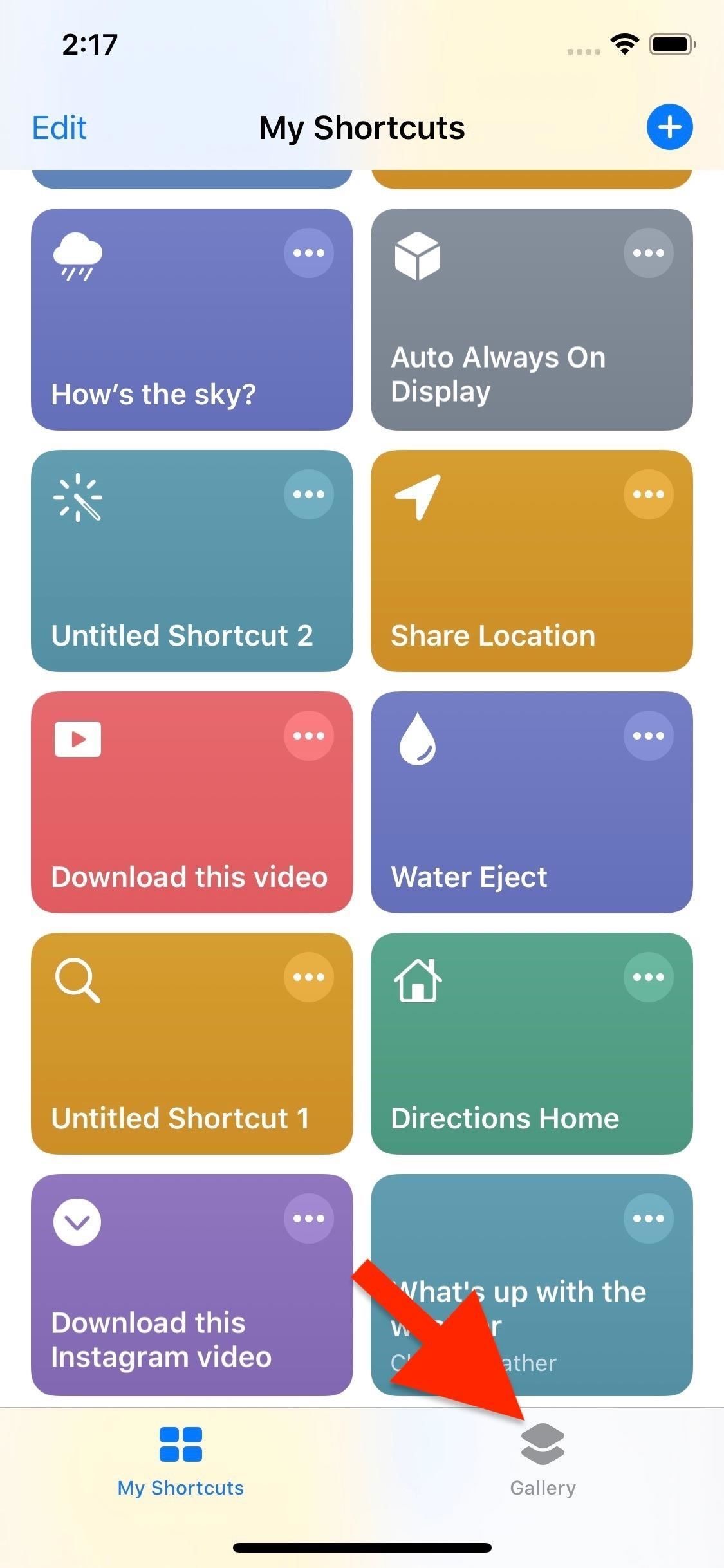Tap the Edit button
The height and width of the screenshot is (1568, 724).
pyautogui.click(x=59, y=127)
